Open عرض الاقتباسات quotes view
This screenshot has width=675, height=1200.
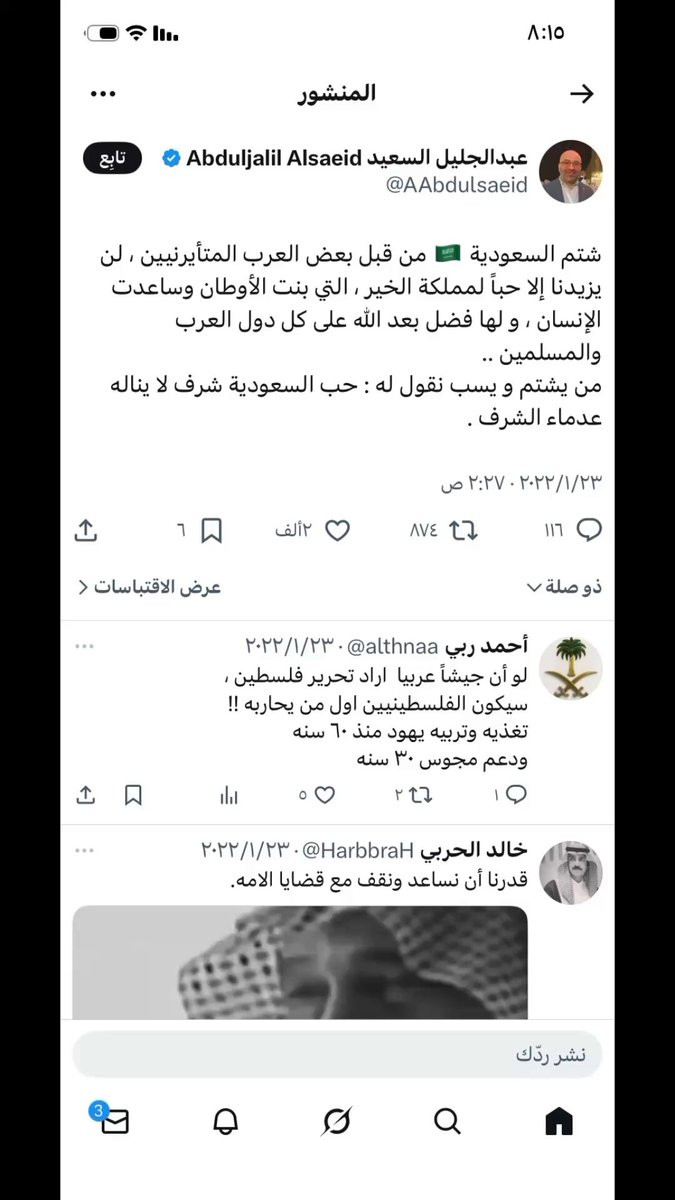click(150, 586)
